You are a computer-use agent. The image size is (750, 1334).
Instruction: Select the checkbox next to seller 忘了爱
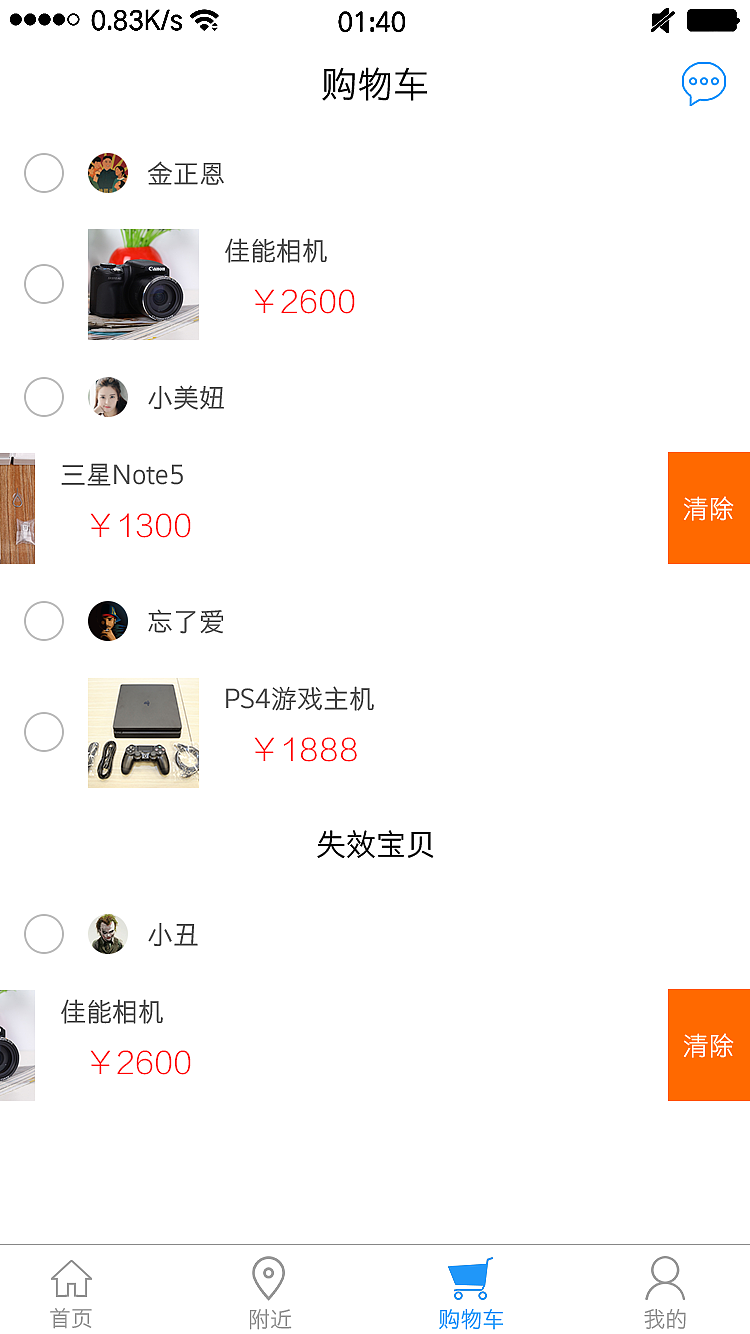[44, 621]
